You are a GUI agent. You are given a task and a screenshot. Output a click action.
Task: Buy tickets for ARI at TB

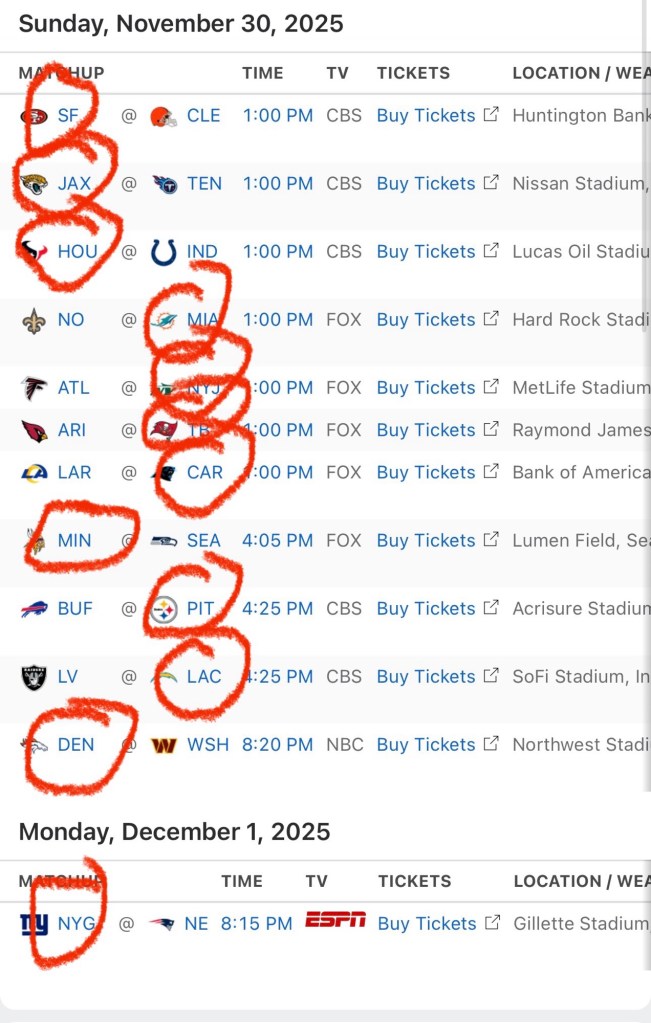pyautogui.click(x=426, y=430)
